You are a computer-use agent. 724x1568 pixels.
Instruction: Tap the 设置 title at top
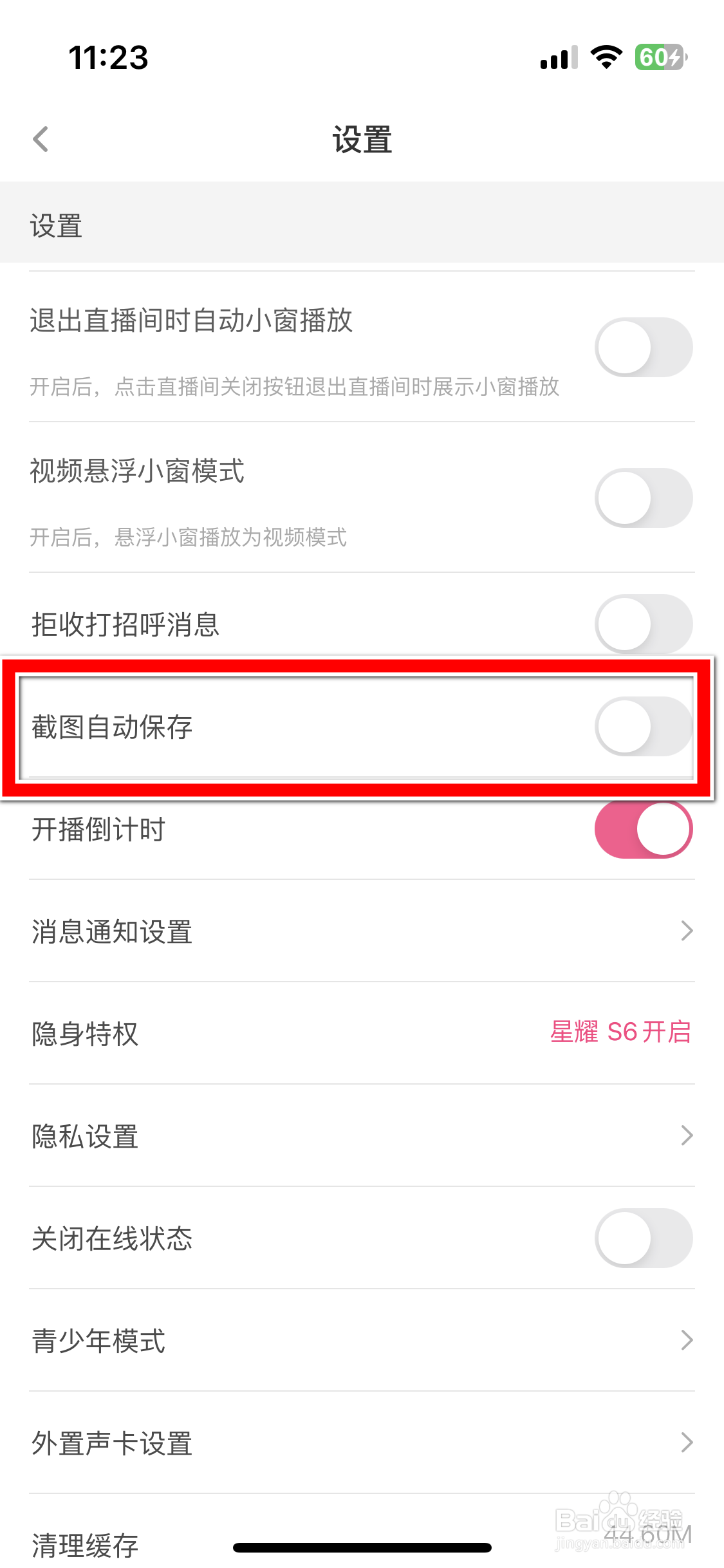362,138
